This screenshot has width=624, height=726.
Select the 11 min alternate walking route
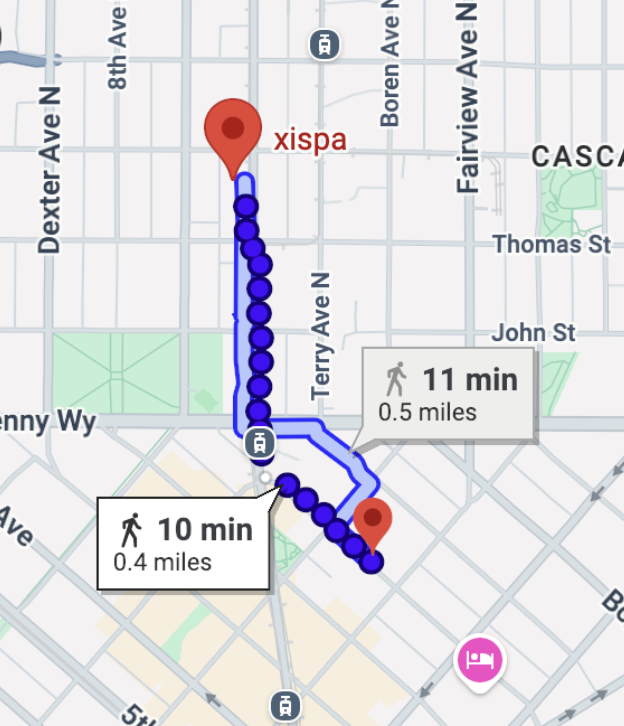tap(448, 394)
